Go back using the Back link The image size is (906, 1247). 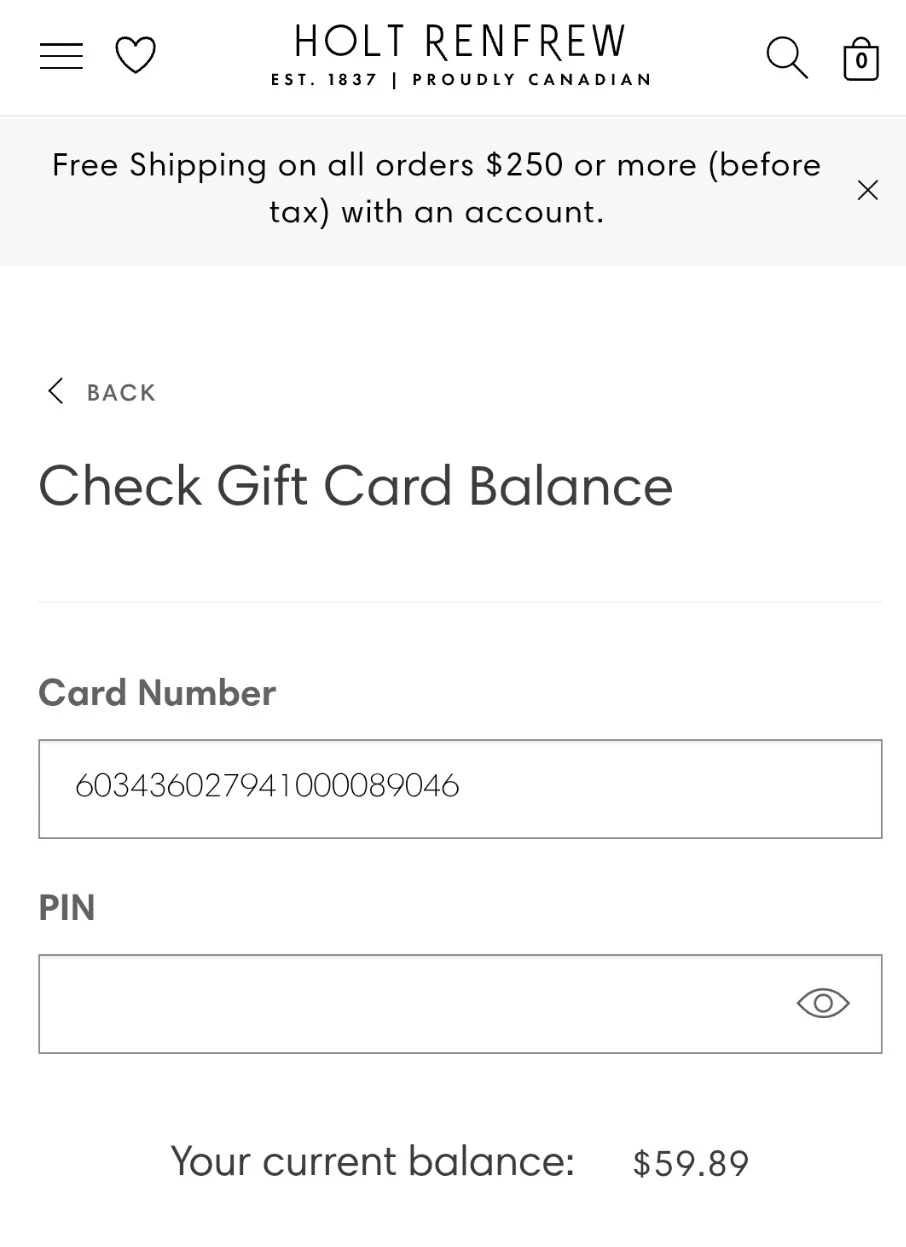(x=102, y=392)
